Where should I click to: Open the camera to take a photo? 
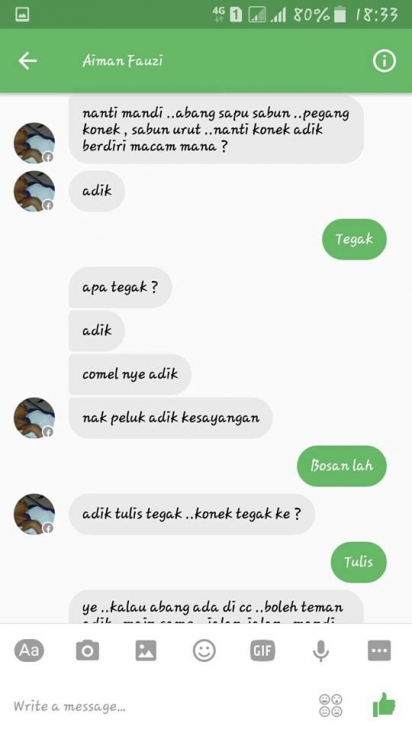pyautogui.click(x=87, y=650)
